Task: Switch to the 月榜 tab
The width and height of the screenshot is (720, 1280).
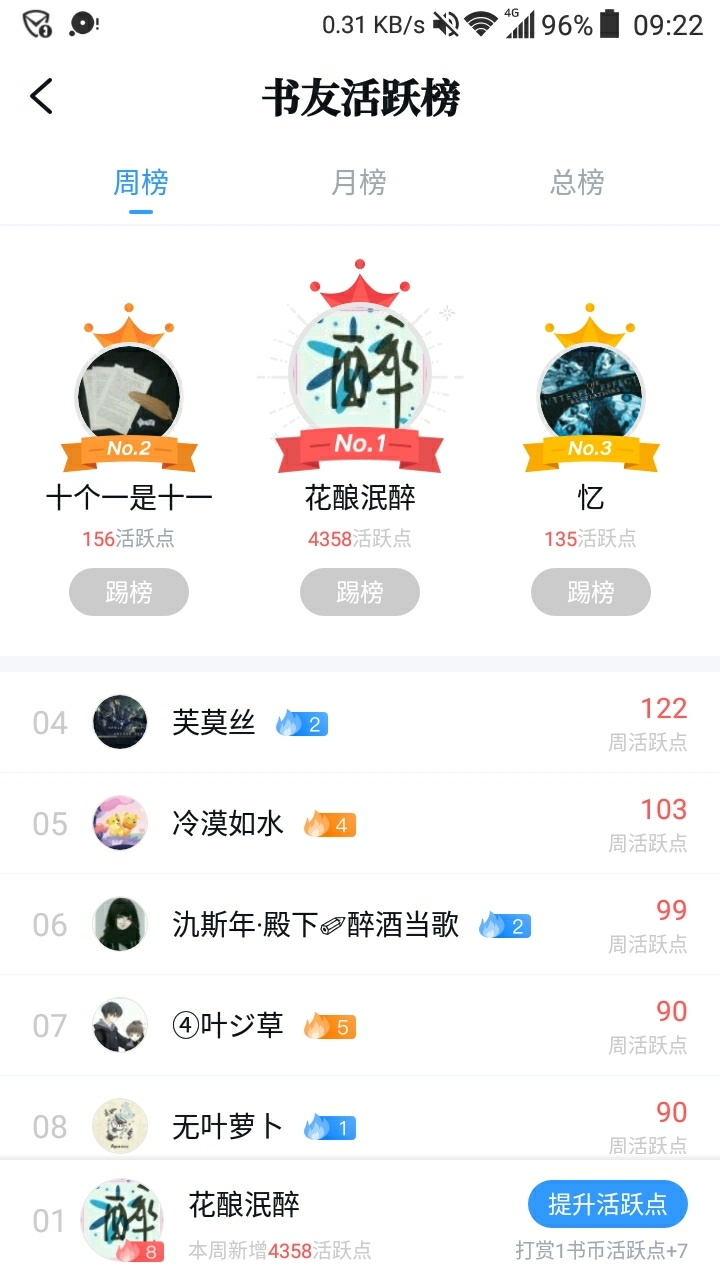Action: click(359, 183)
